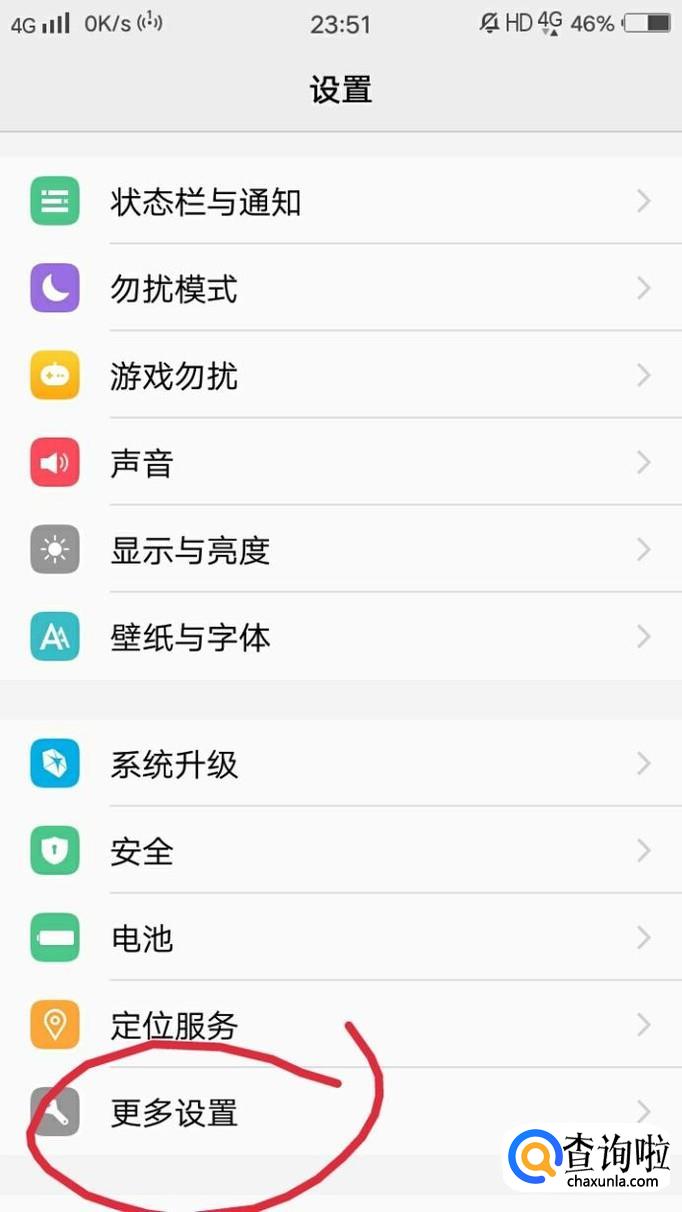Open 状态栏与通知 settings
This screenshot has height=1212, width=682.
coord(341,202)
